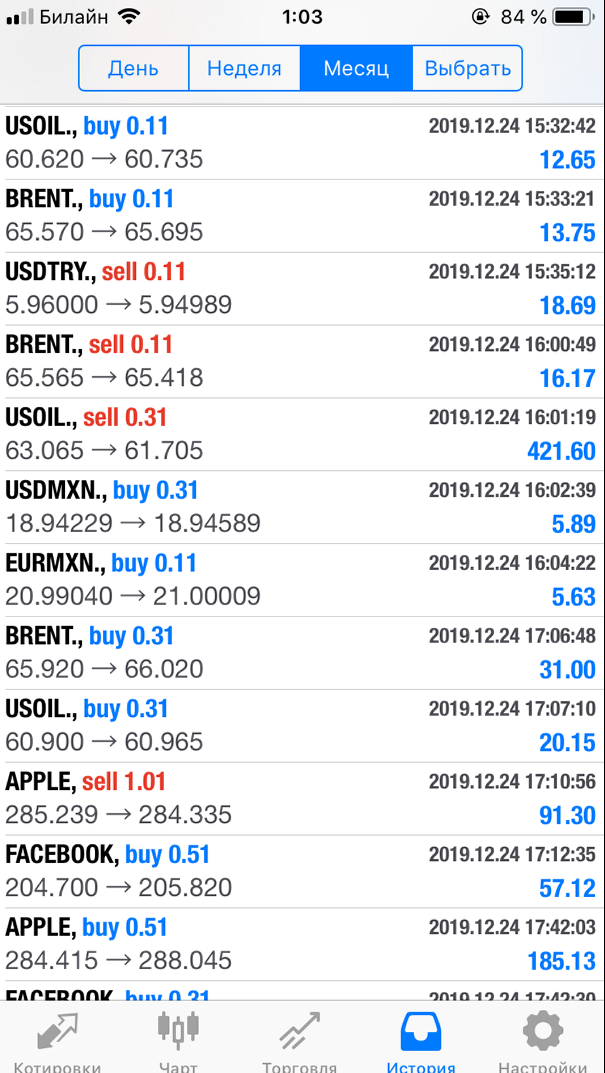Image resolution: width=605 pixels, height=1073 pixels.
Task: Choose the Месяц period segment
Action: pyautogui.click(x=356, y=68)
